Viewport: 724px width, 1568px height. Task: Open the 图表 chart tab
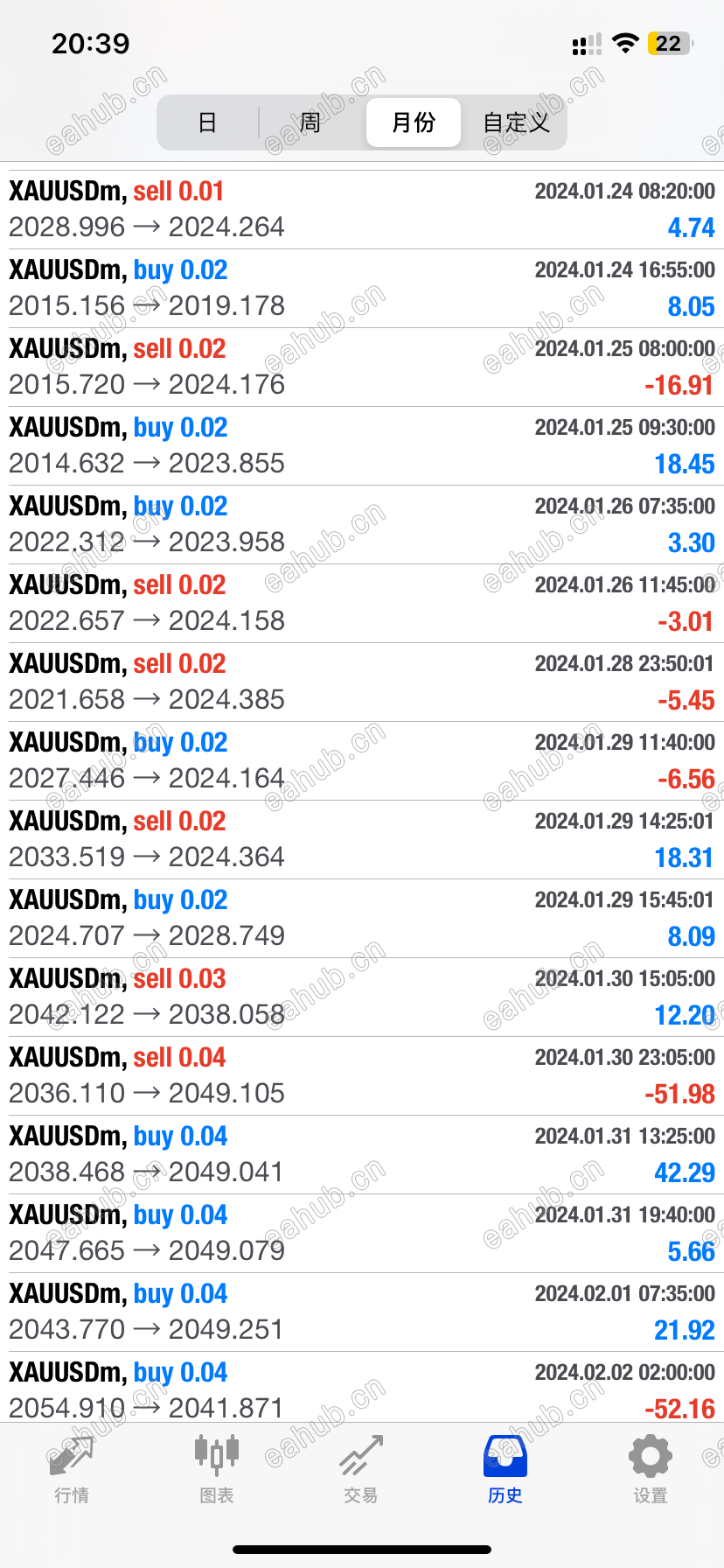coord(216,1470)
